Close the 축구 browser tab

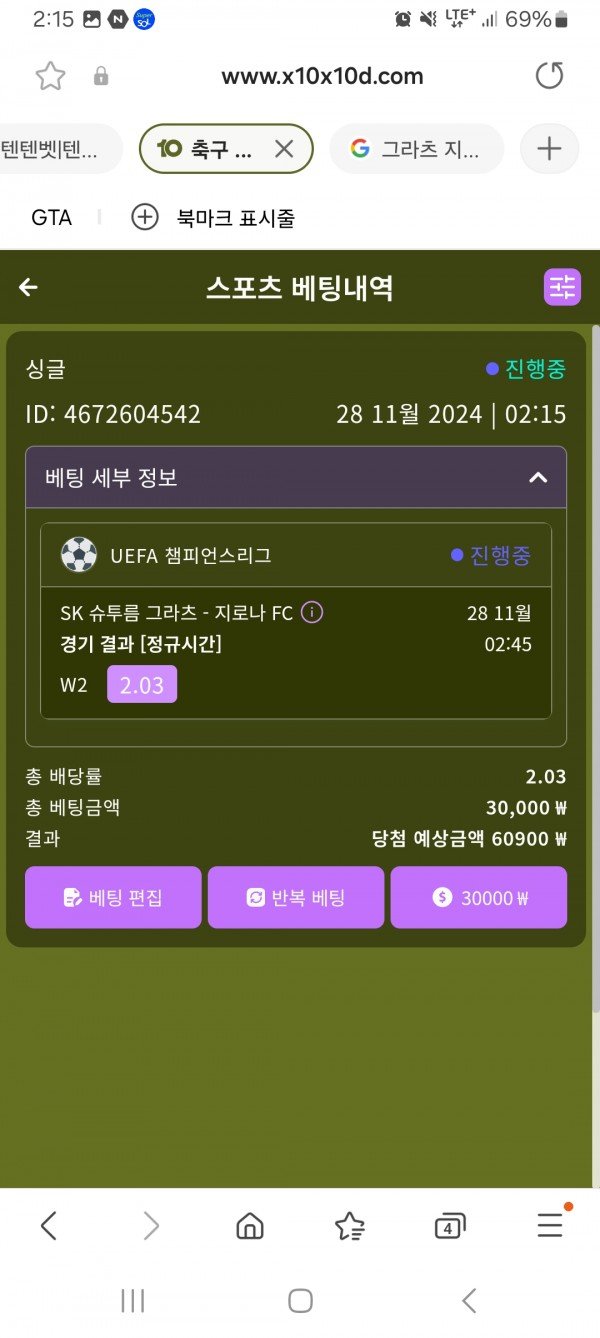click(284, 149)
